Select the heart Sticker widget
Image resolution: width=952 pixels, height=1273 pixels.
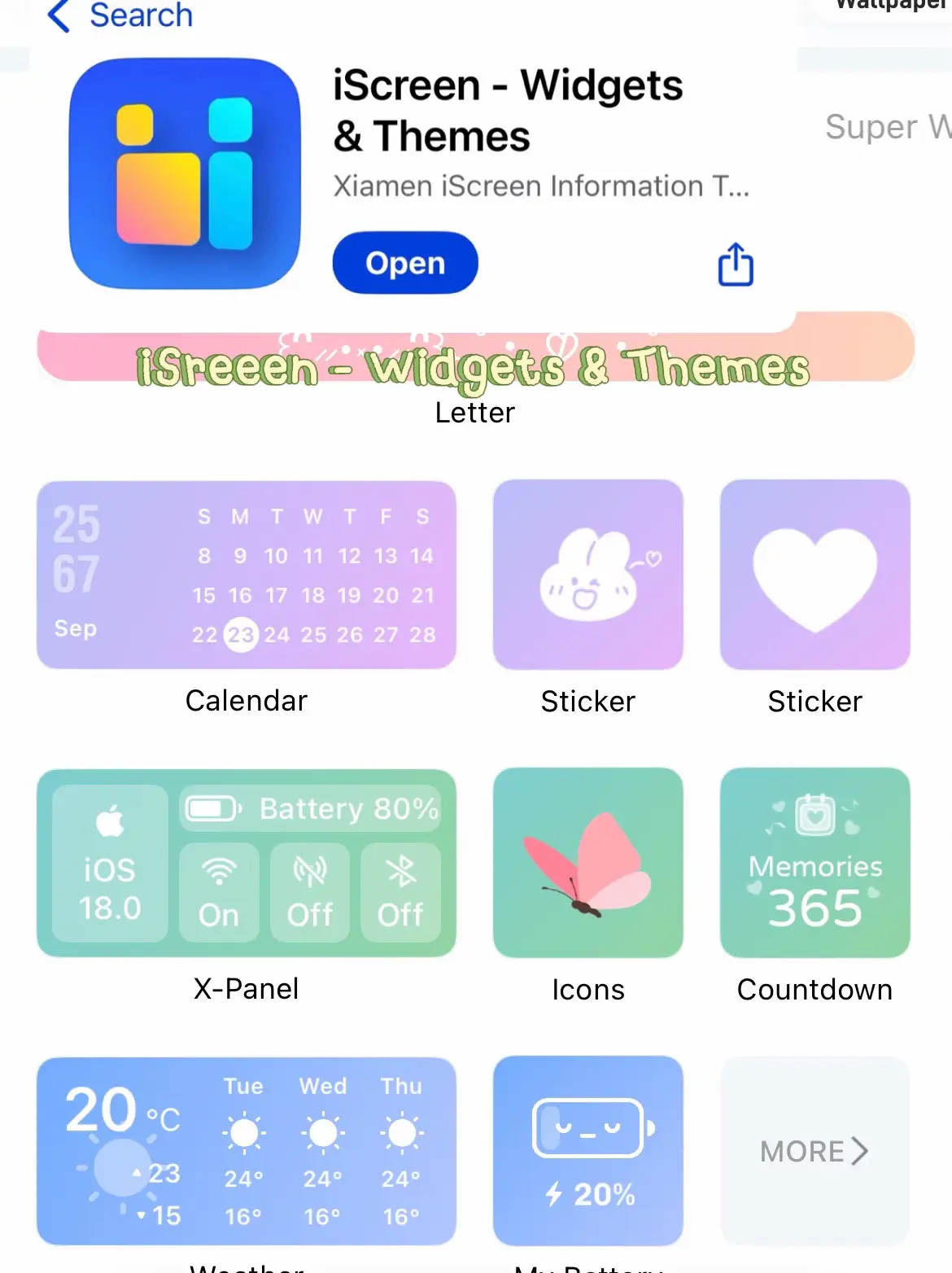(814, 575)
